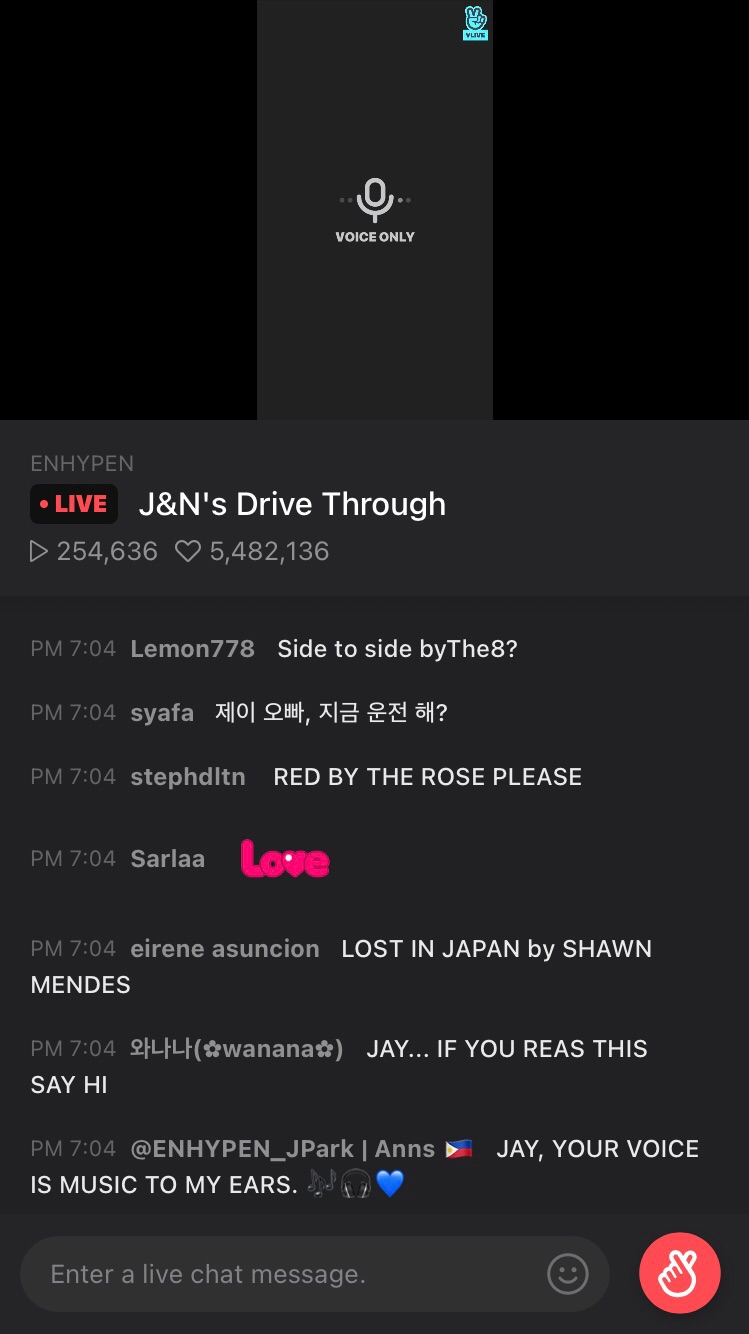749x1334 pixels.
Task: Open the emoji sticker picker
Action: point(567,1274)
